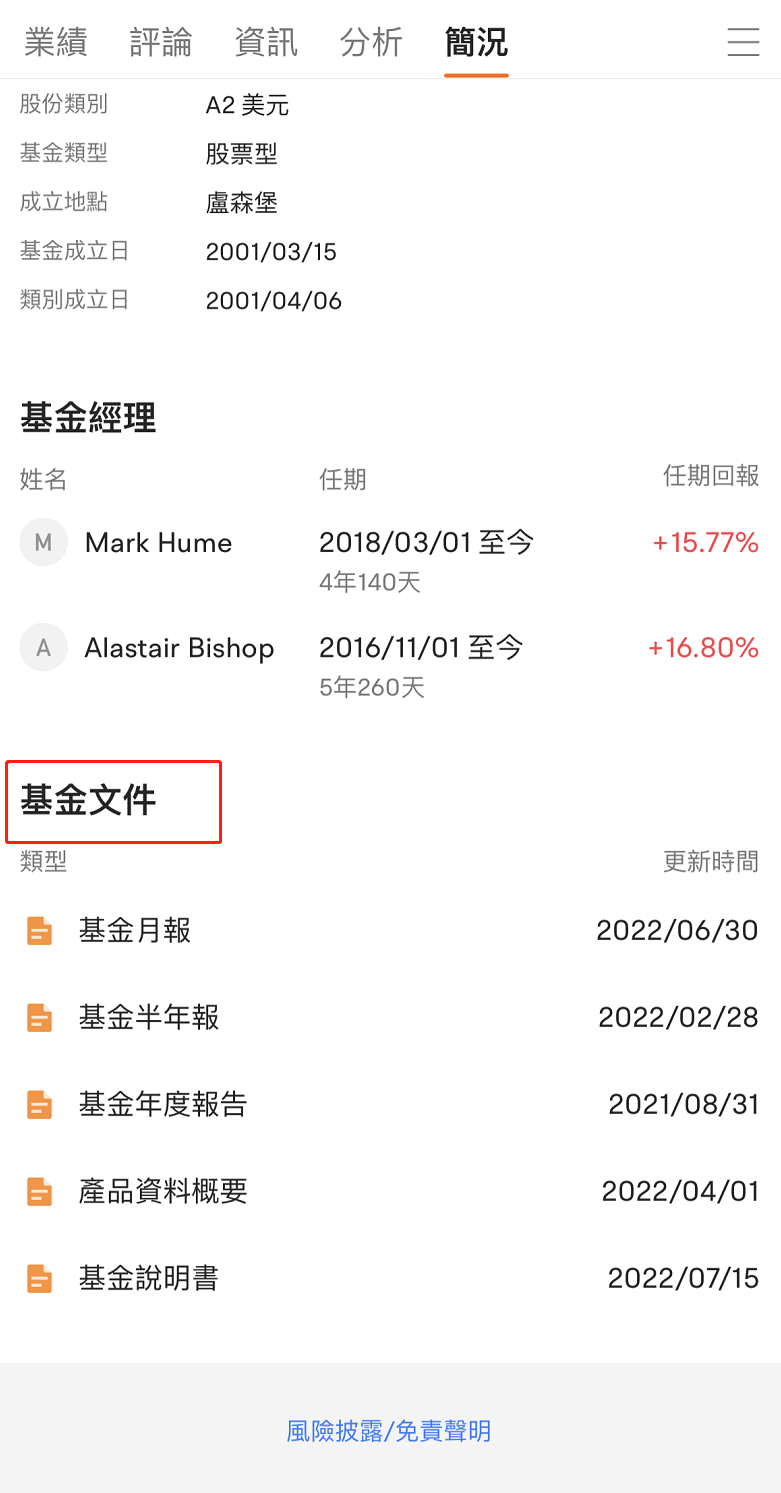The image size is (781, 1493).
Task: View fund manager Alastair Bishop
Action: [x=179, y=648]
